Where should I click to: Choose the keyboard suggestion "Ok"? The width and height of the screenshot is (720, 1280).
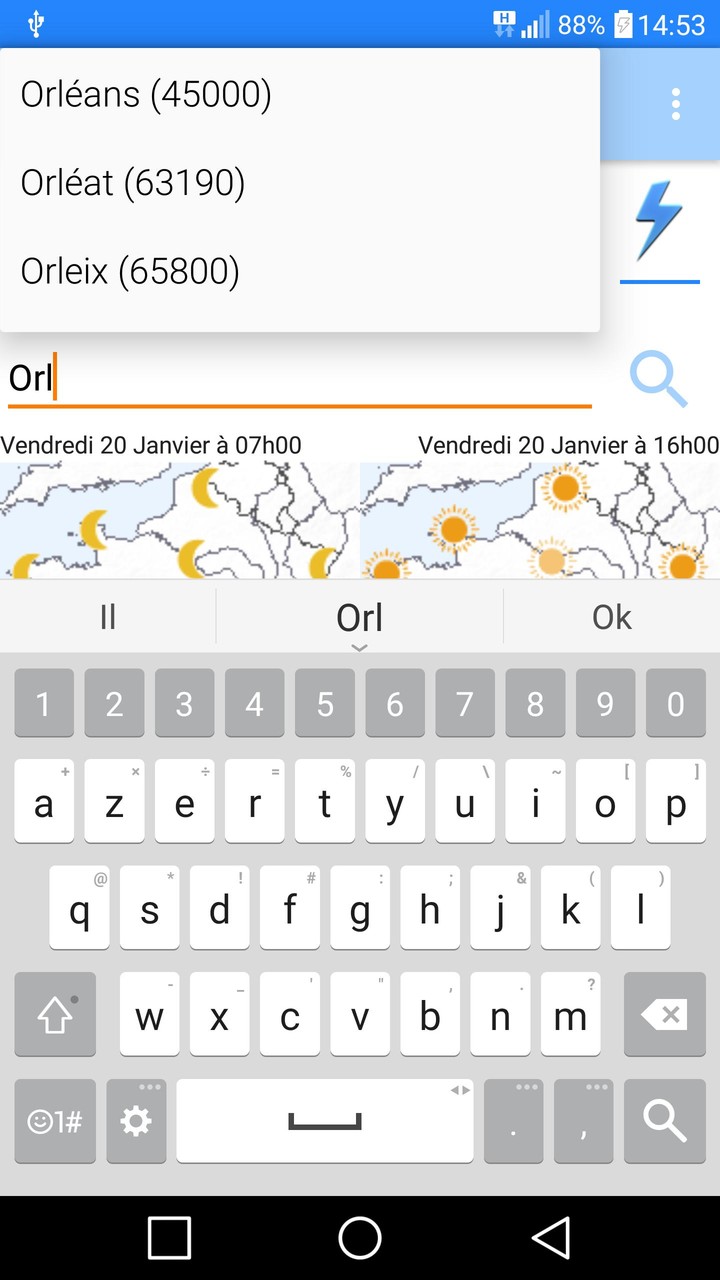pyautogui.click(x=611, y=618)
